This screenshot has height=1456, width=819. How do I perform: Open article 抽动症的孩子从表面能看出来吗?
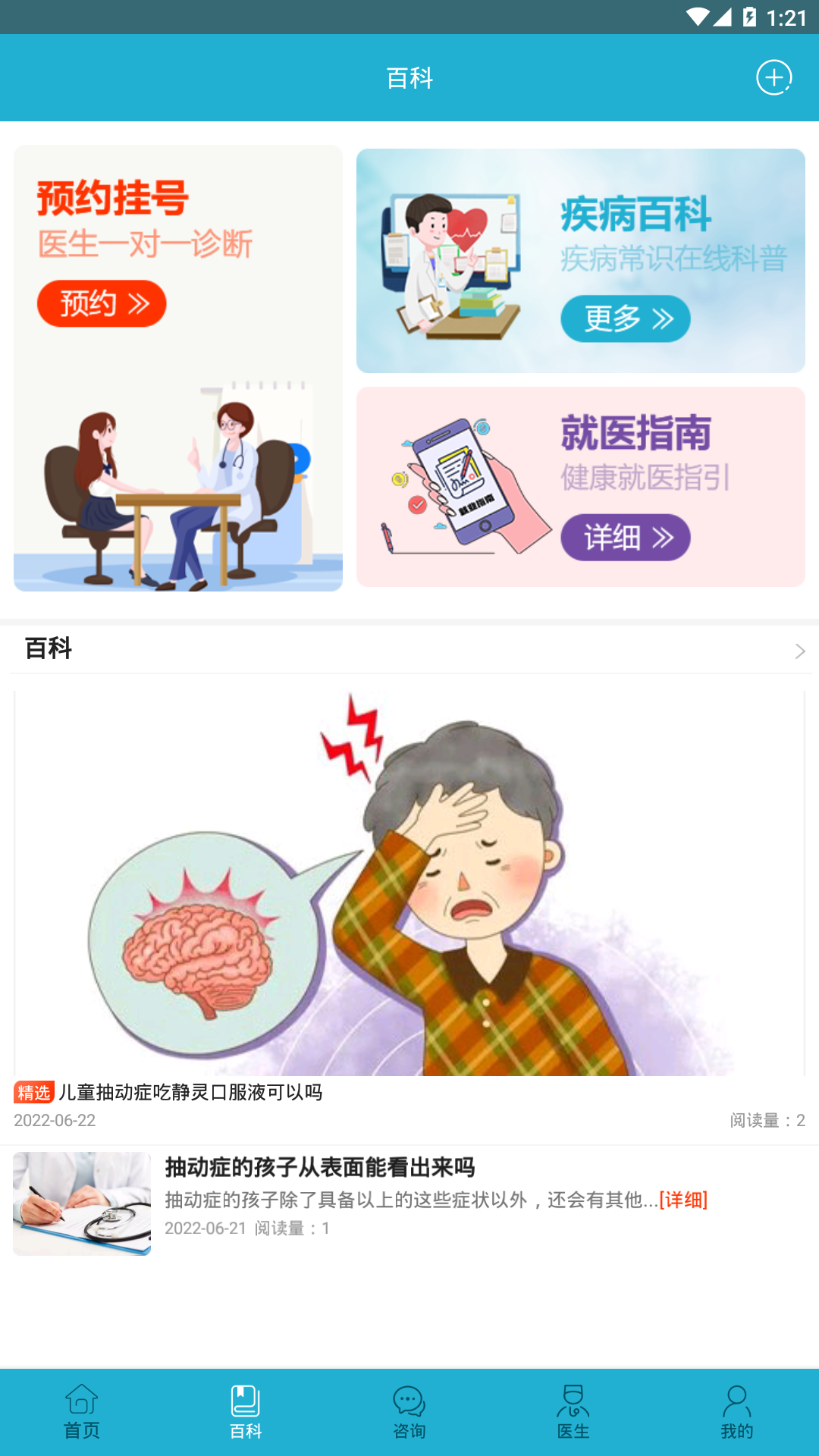point(319,1167)
